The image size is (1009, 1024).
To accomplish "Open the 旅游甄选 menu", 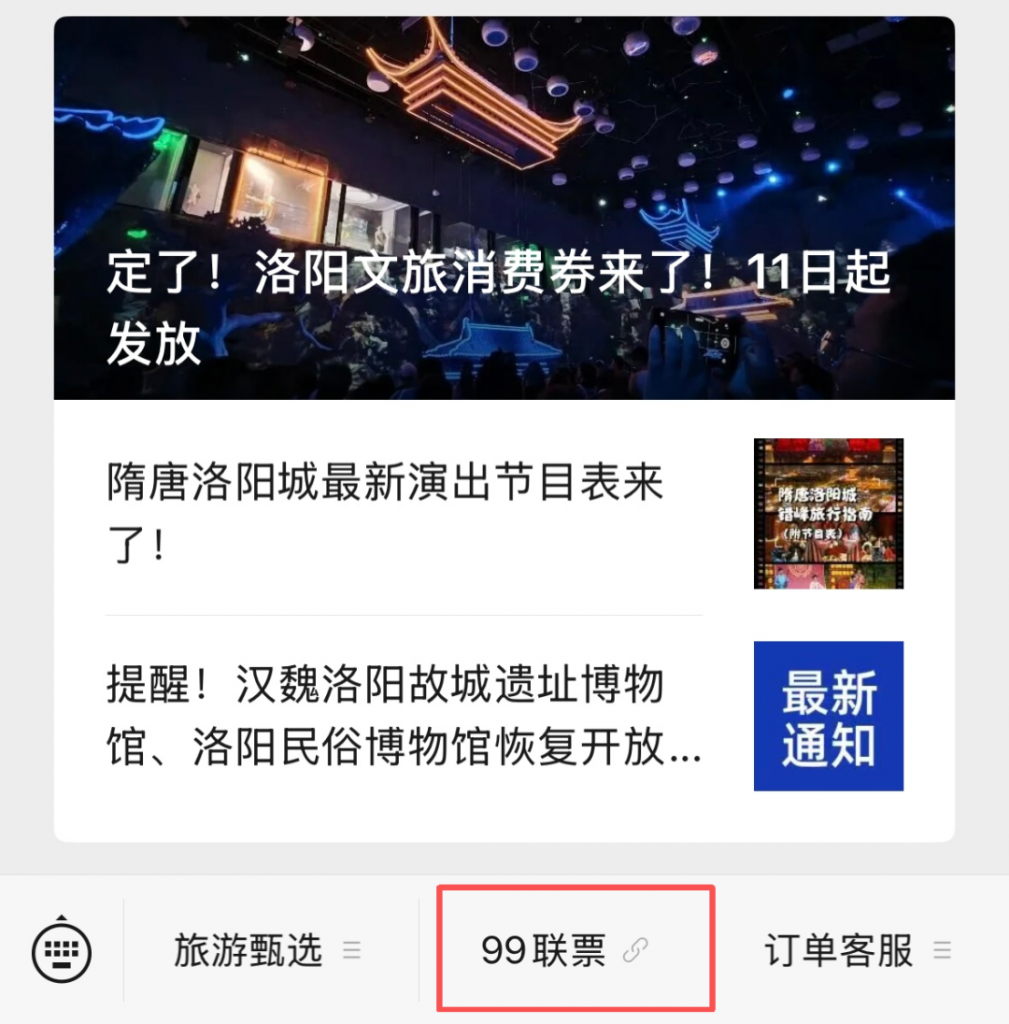I will (x=267, y=950).
